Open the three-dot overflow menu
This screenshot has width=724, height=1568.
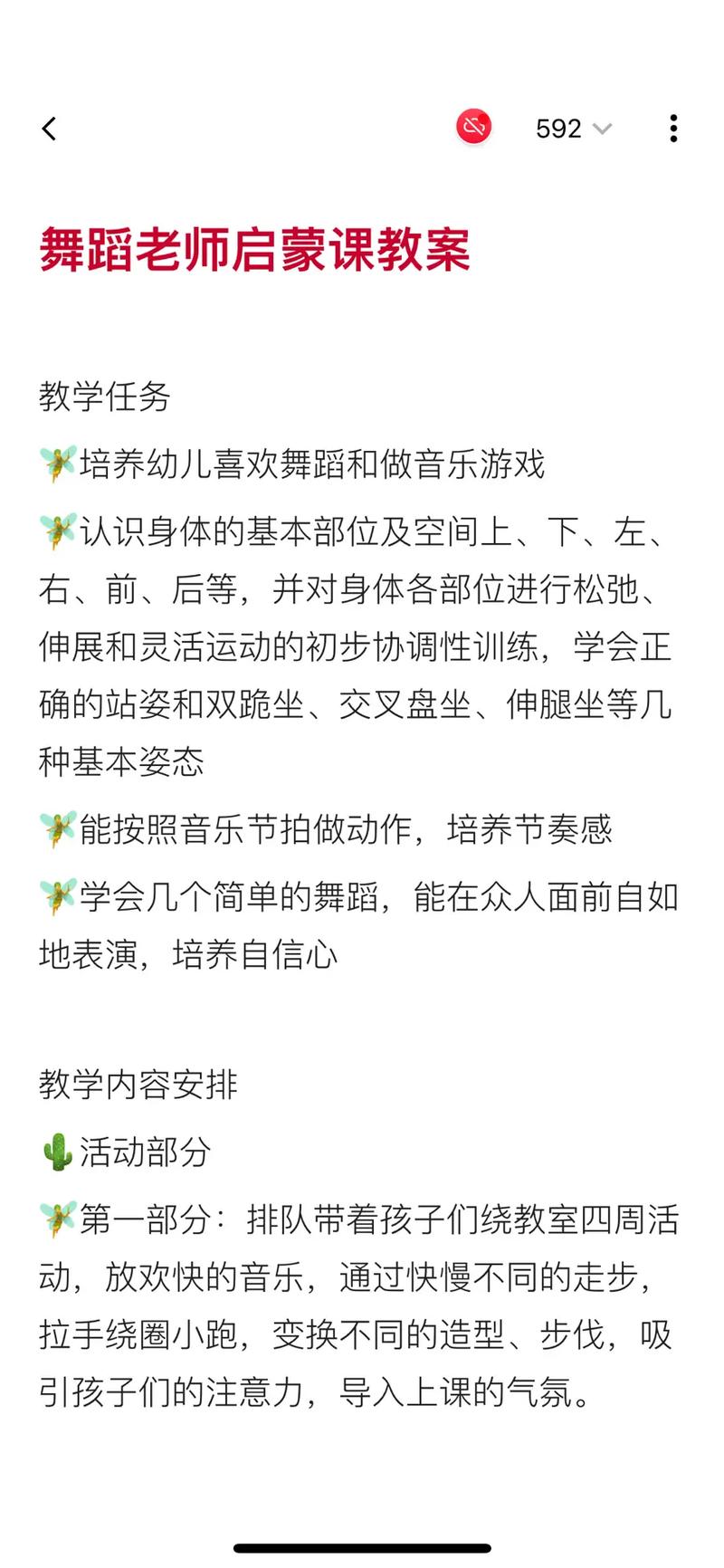[x=672, y=129]
